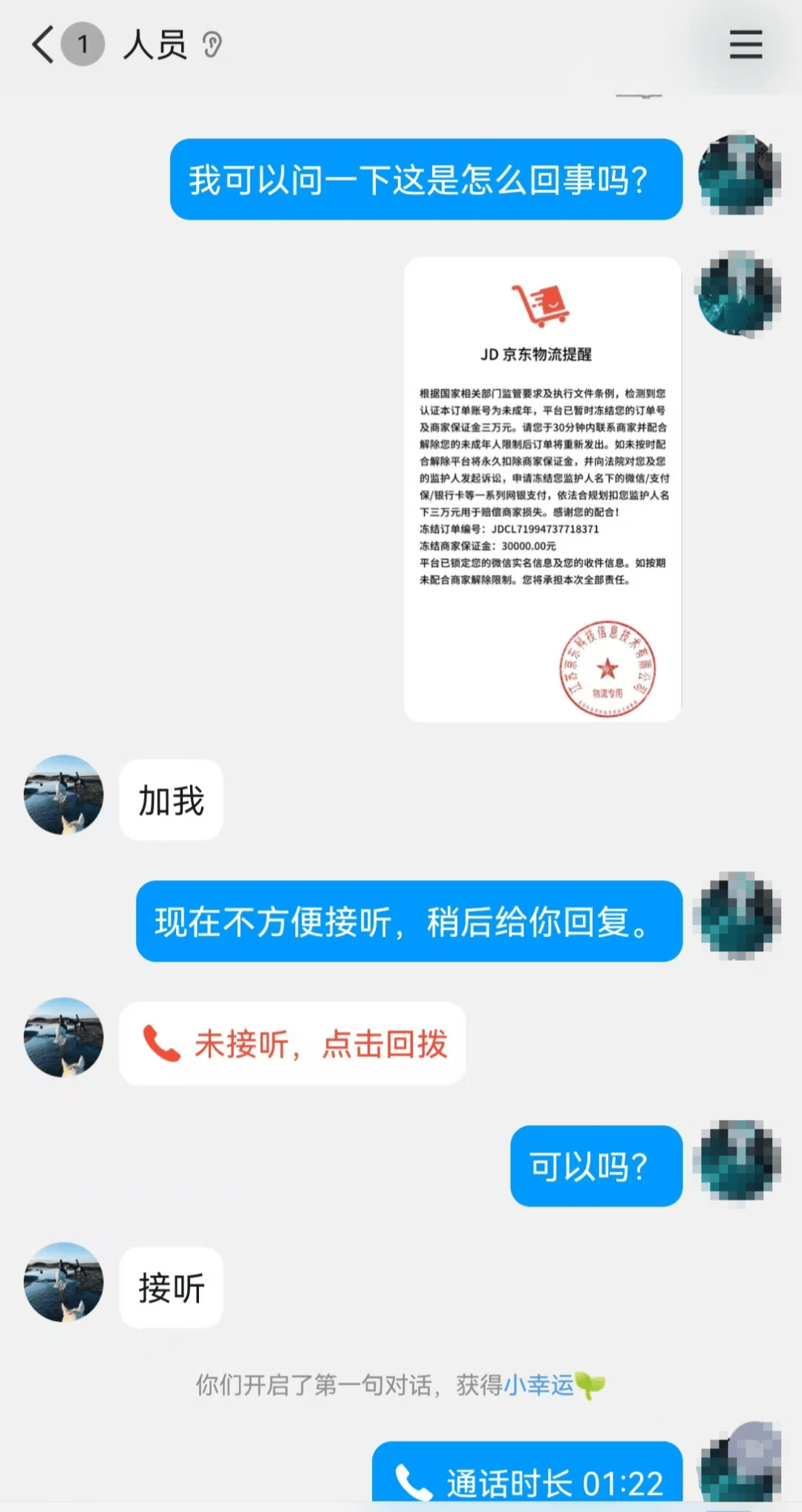Click the ear icon next to 人员
Image resolution: width=802 pixels, height=1512 pixels.
212,42
